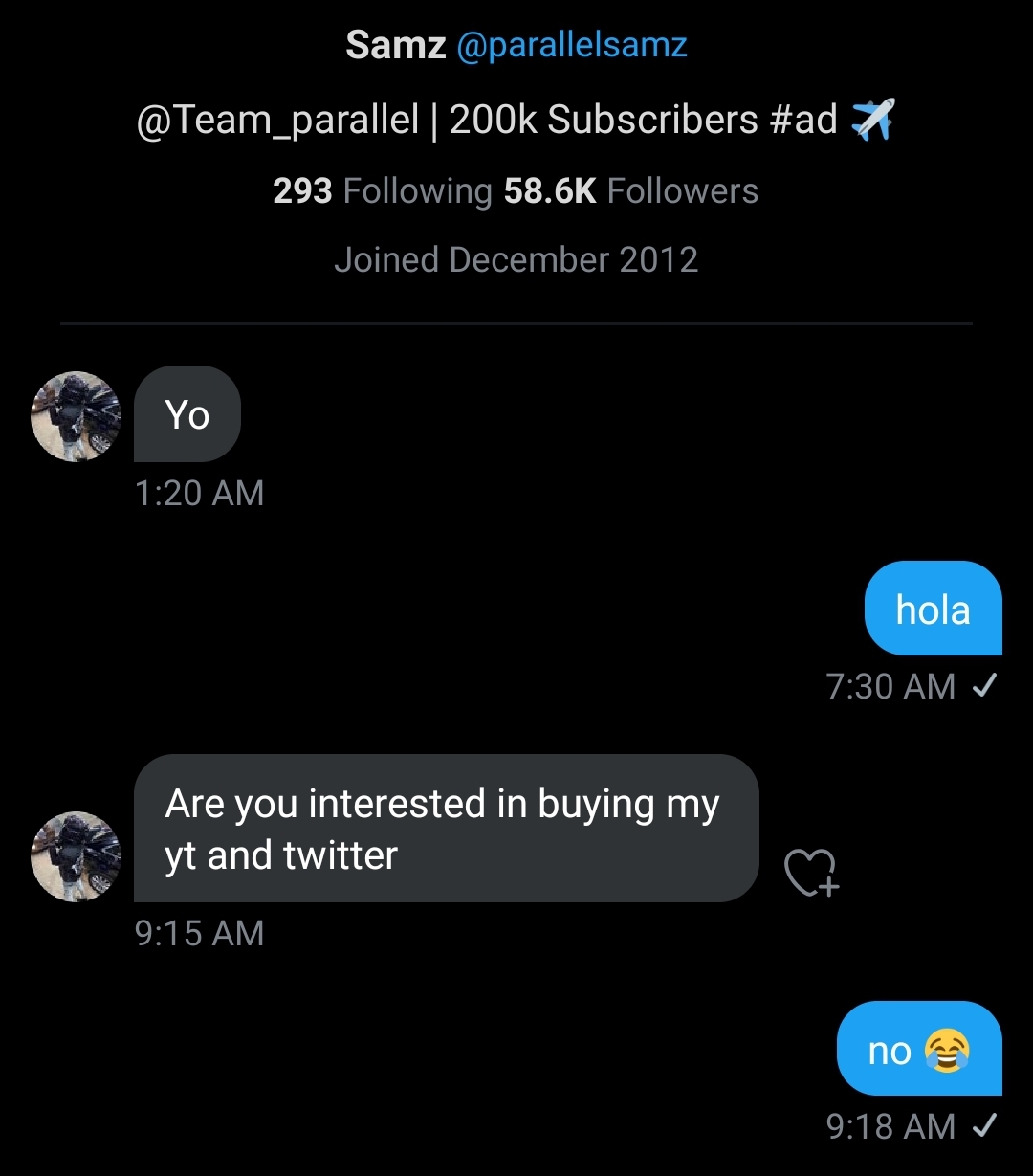Open the @Team_parallel mention in the bio
Image resolution: width=1033 pixels, height=1176 pixels.
(x=278, y=120)
